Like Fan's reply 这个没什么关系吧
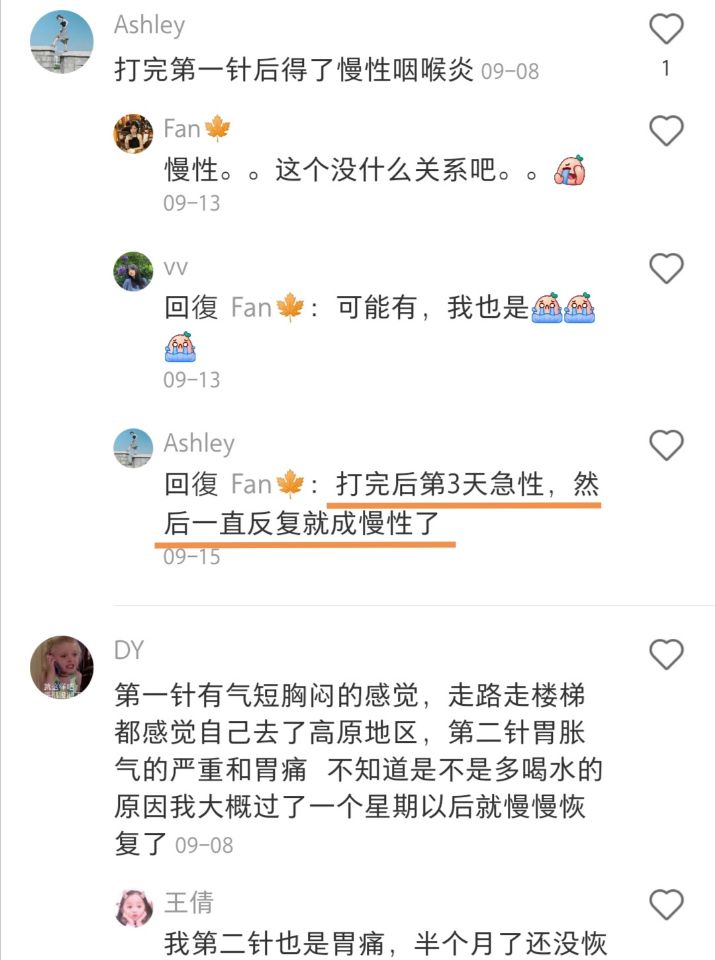The width and height of the screenshot is (715, 960). click(x=666, y=131)
